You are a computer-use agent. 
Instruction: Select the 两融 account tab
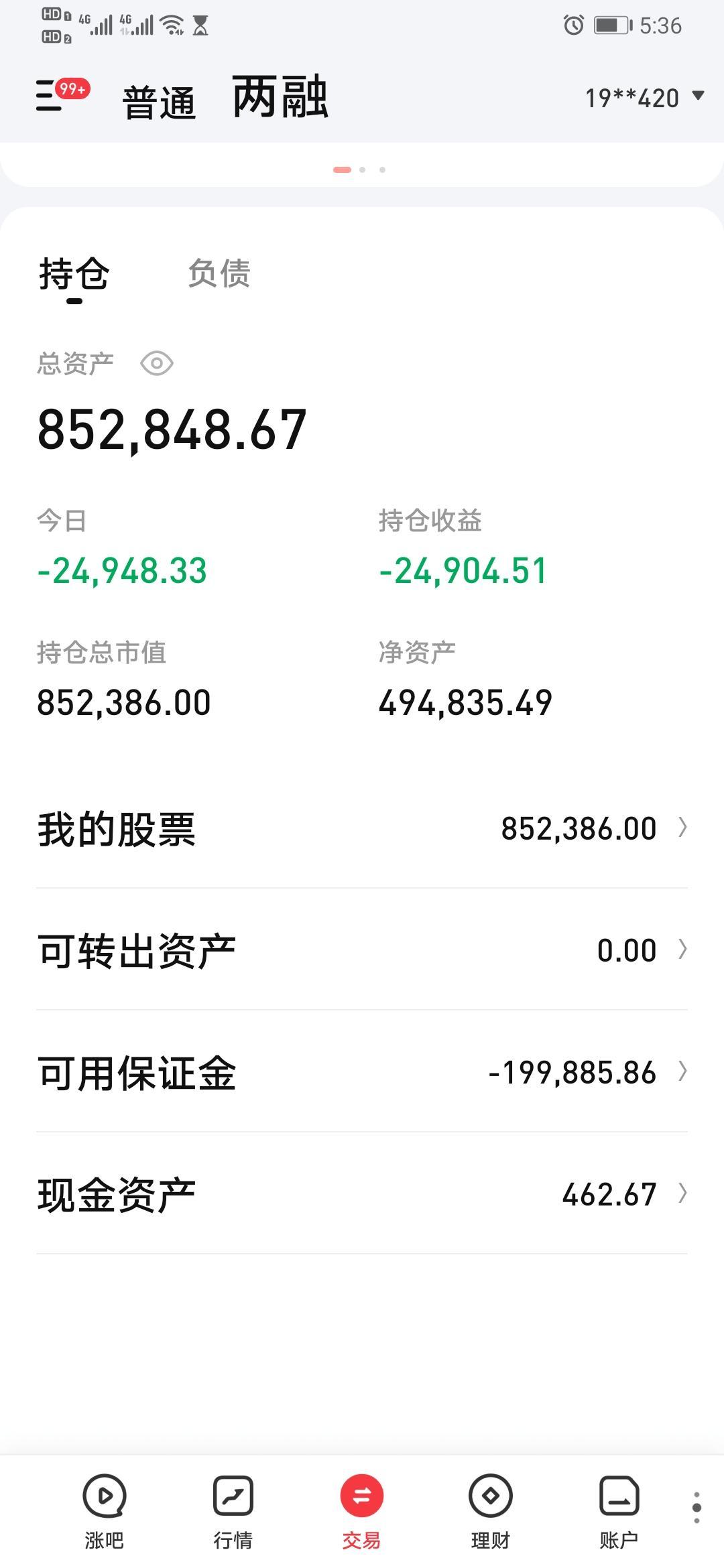(x=280, y=97)
